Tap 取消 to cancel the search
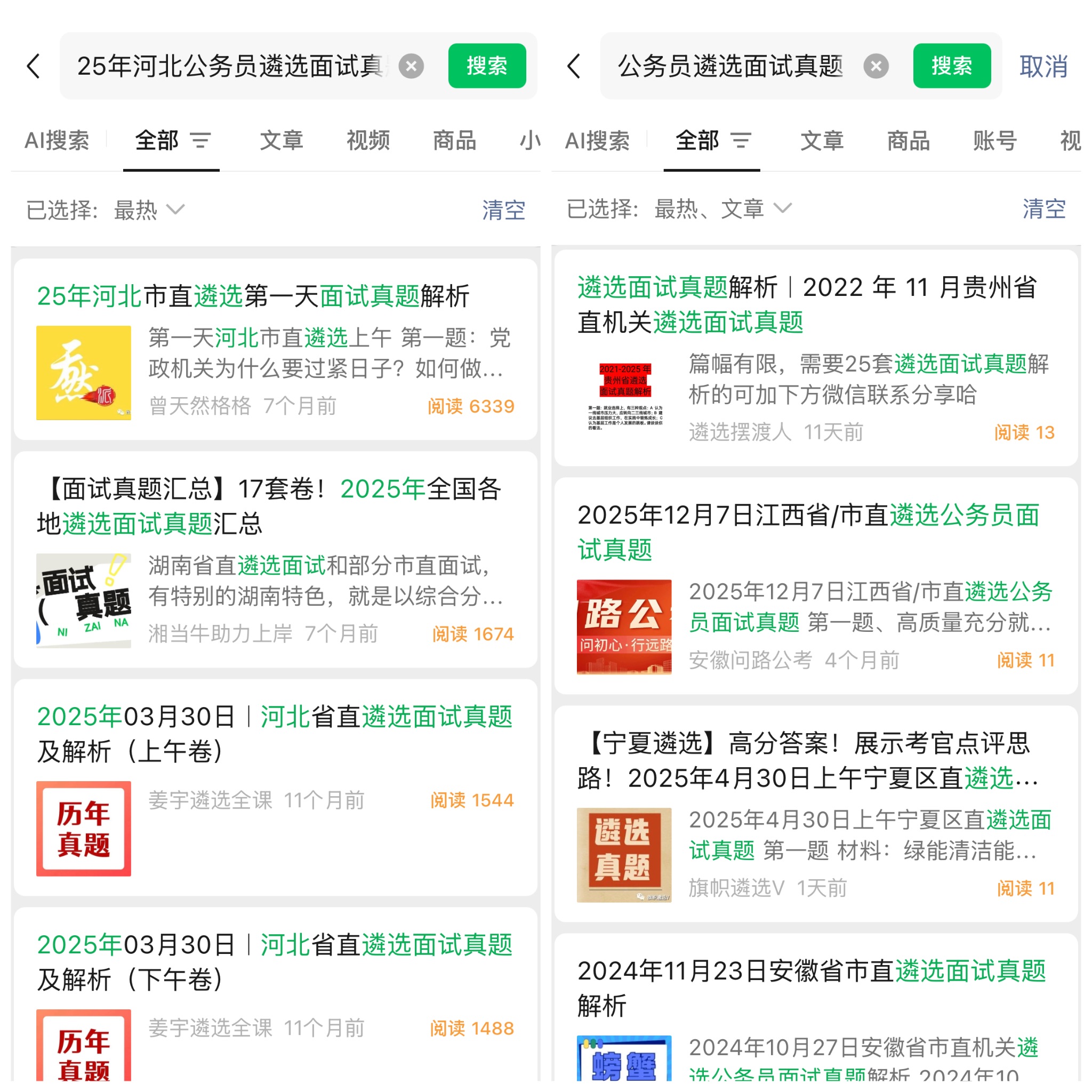This screenshot has height=1092, width=1092. tap(1043, 66)
